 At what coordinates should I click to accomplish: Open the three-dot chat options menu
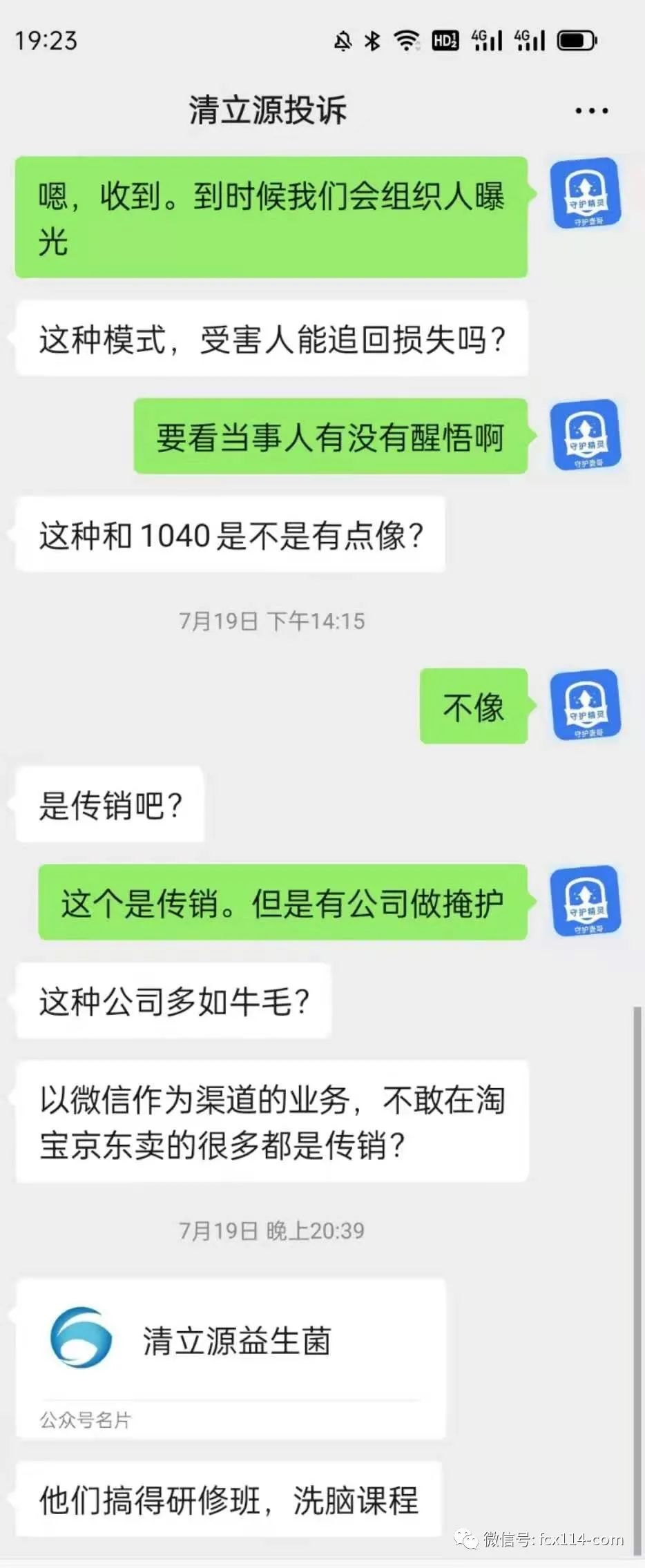coord(592,110)
